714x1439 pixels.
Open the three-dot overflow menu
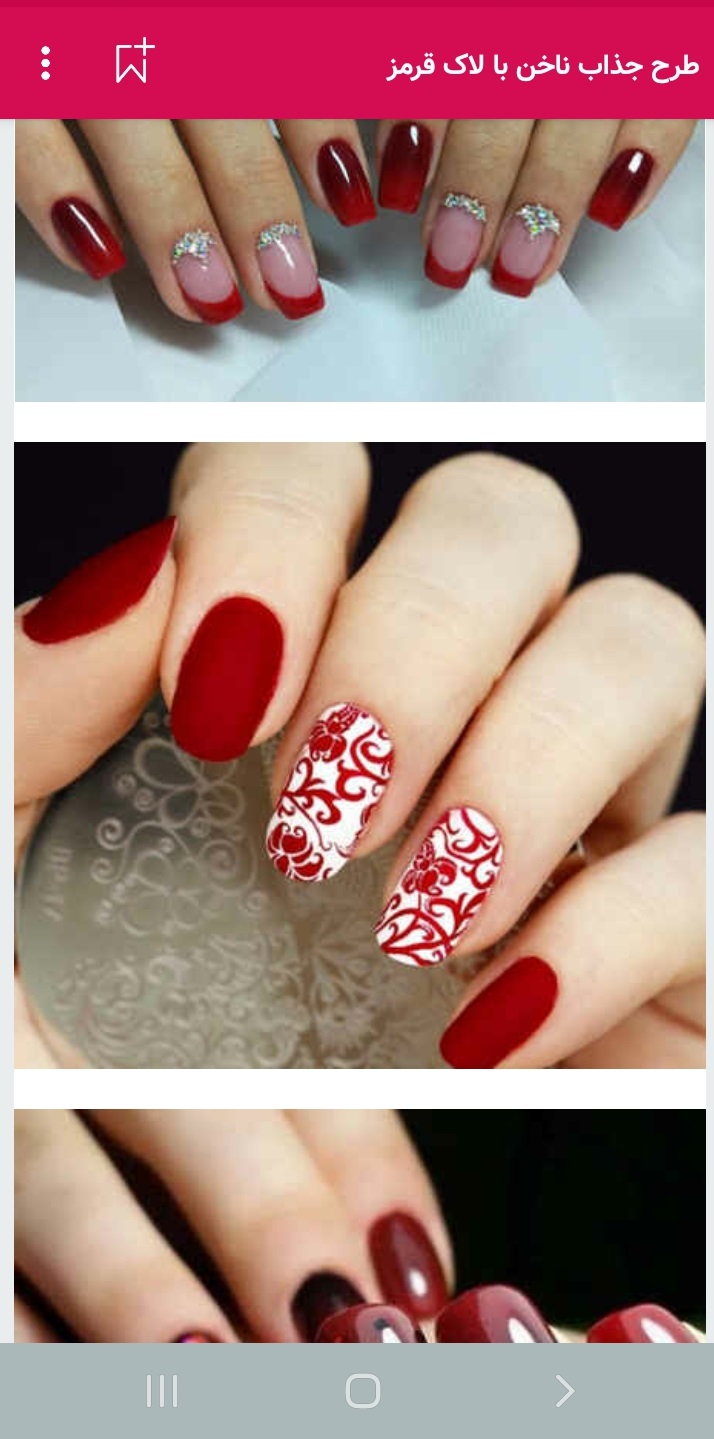[45, 63]
